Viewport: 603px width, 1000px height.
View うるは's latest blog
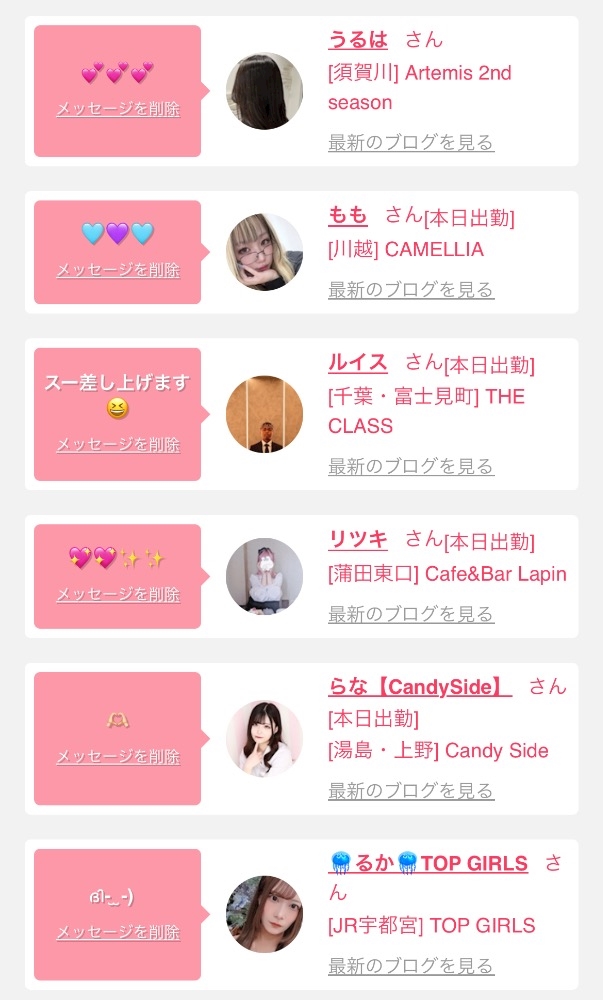point(410,142)
